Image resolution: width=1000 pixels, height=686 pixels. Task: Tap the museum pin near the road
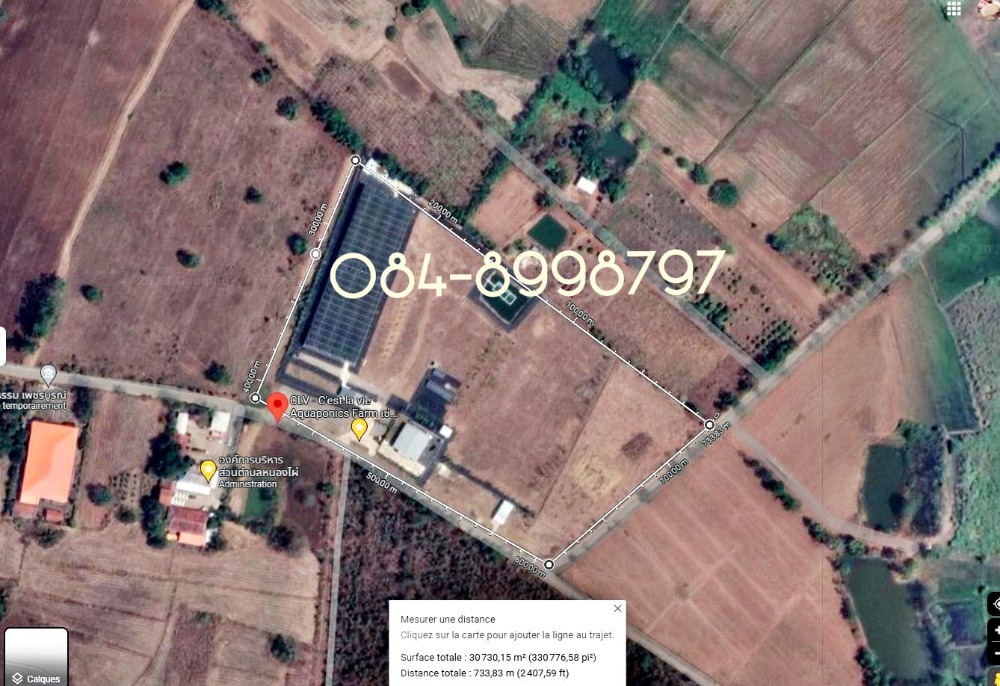coord(47,374)
